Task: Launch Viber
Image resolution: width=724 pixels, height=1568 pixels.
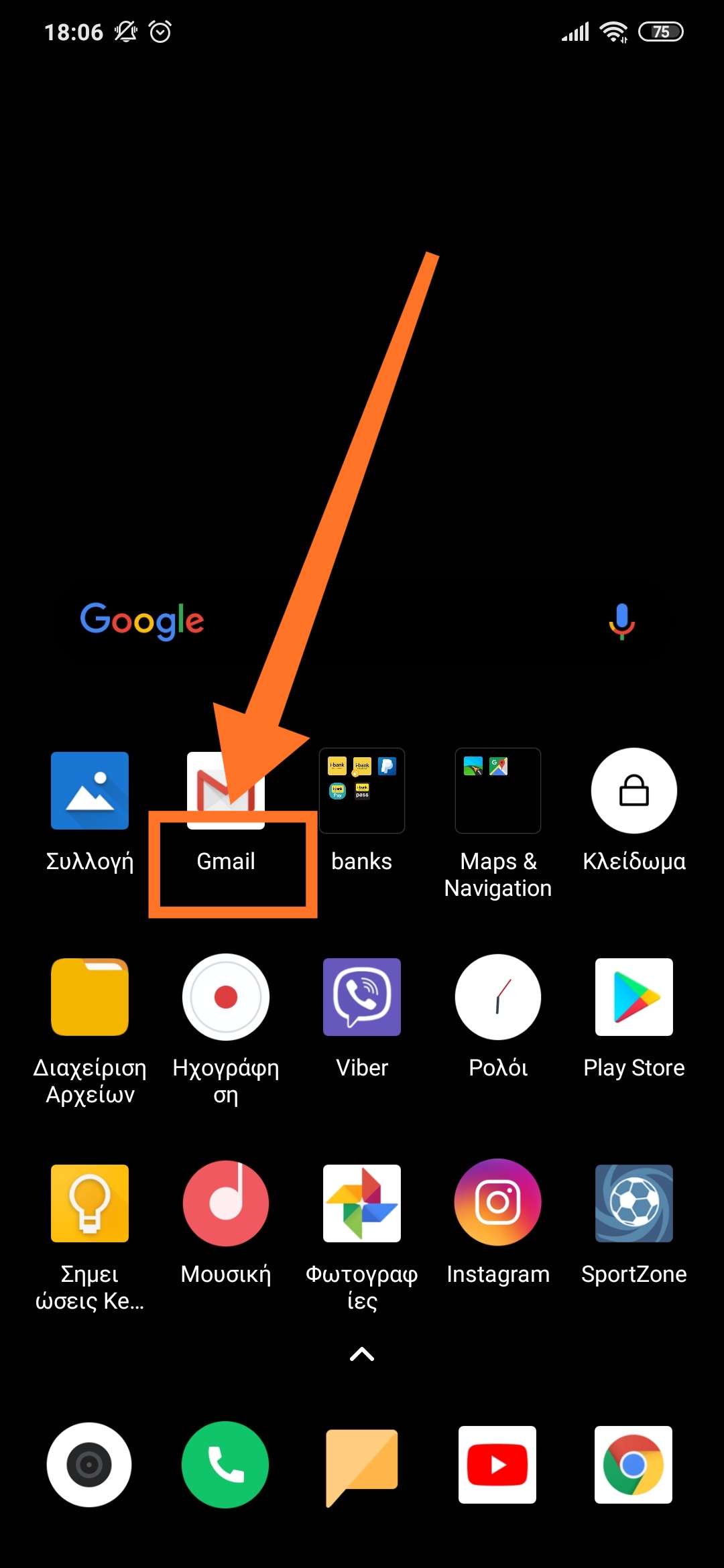Action: pyautogui.click(x=362, y=997)
